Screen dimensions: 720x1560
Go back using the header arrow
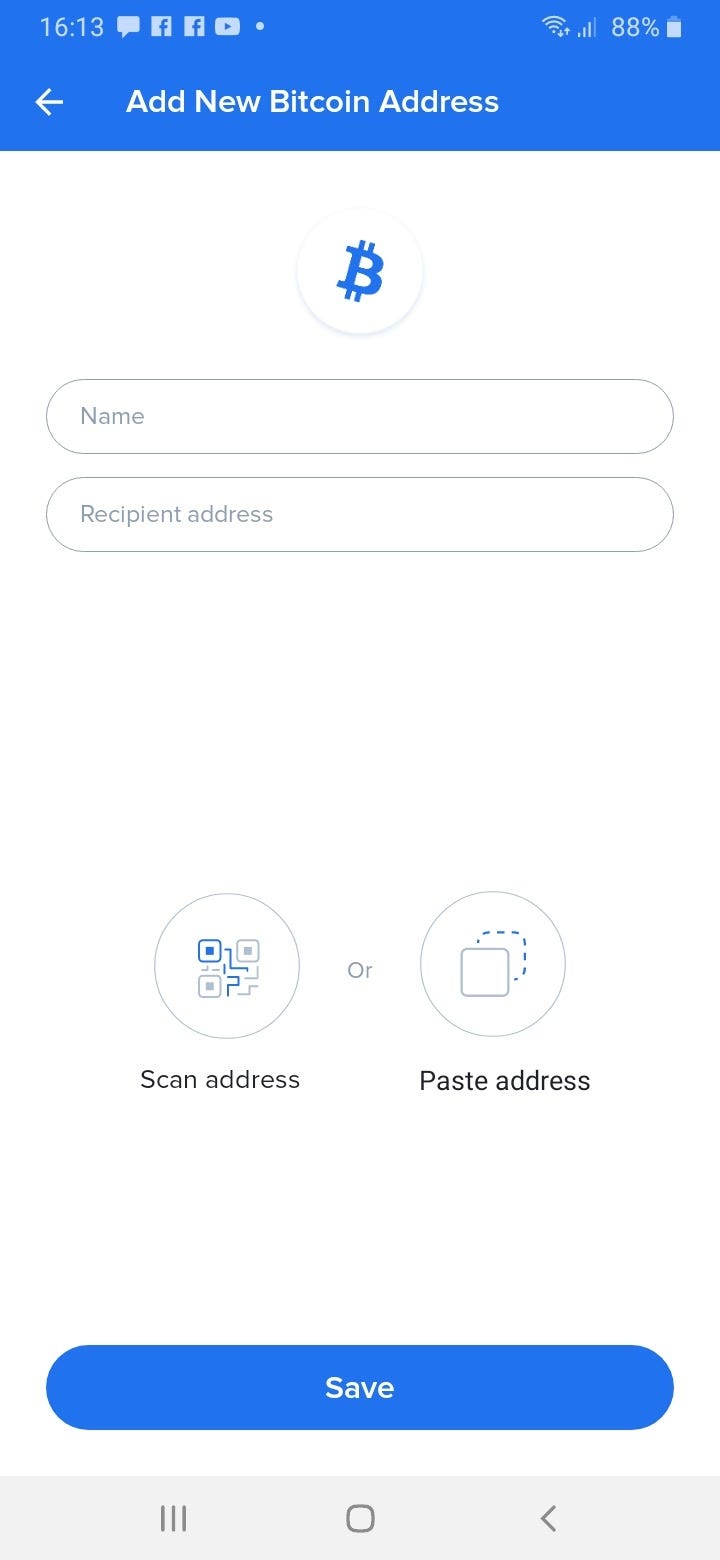[49, 102]
